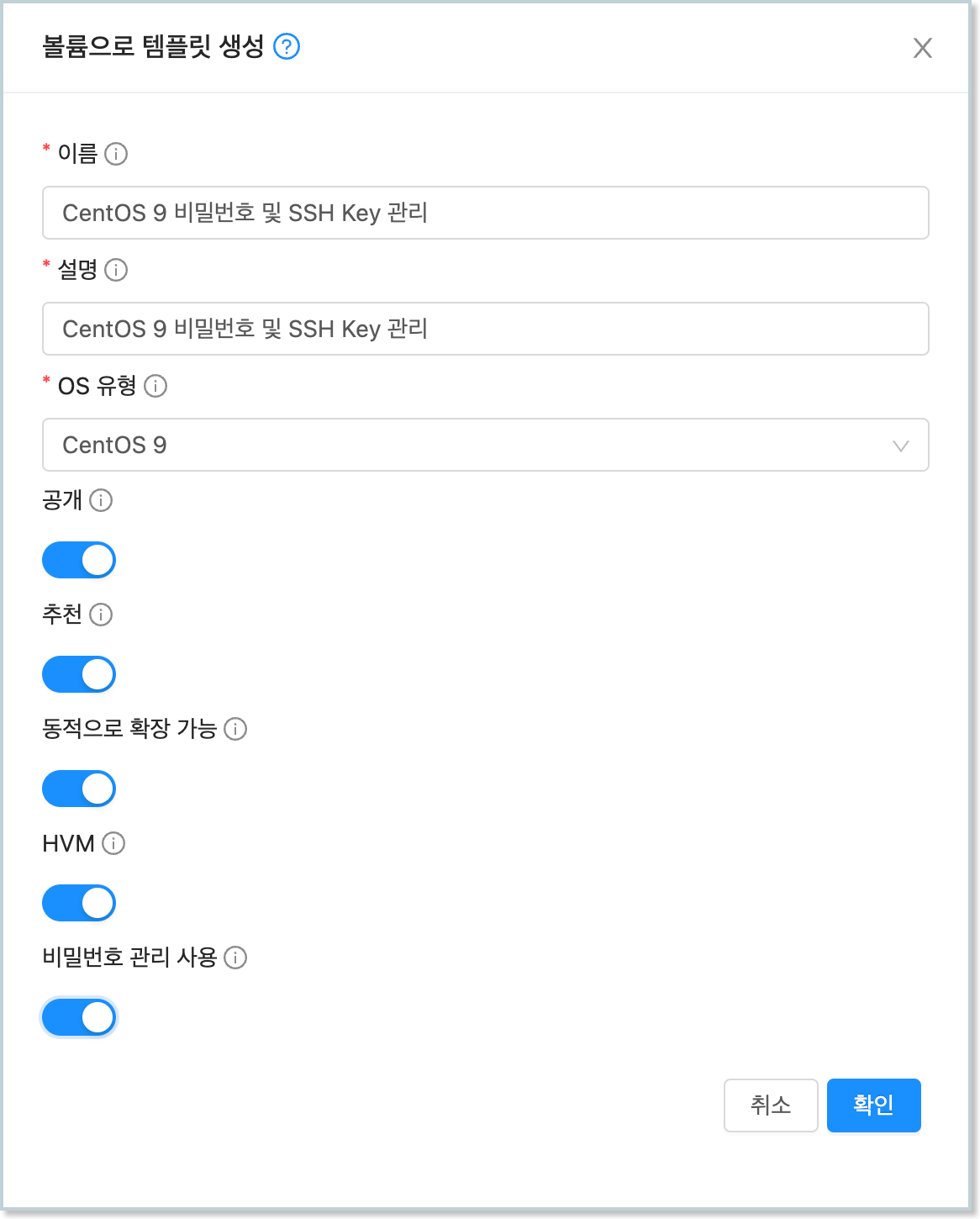Open the help icon beside the dialog title

(287, 46)
